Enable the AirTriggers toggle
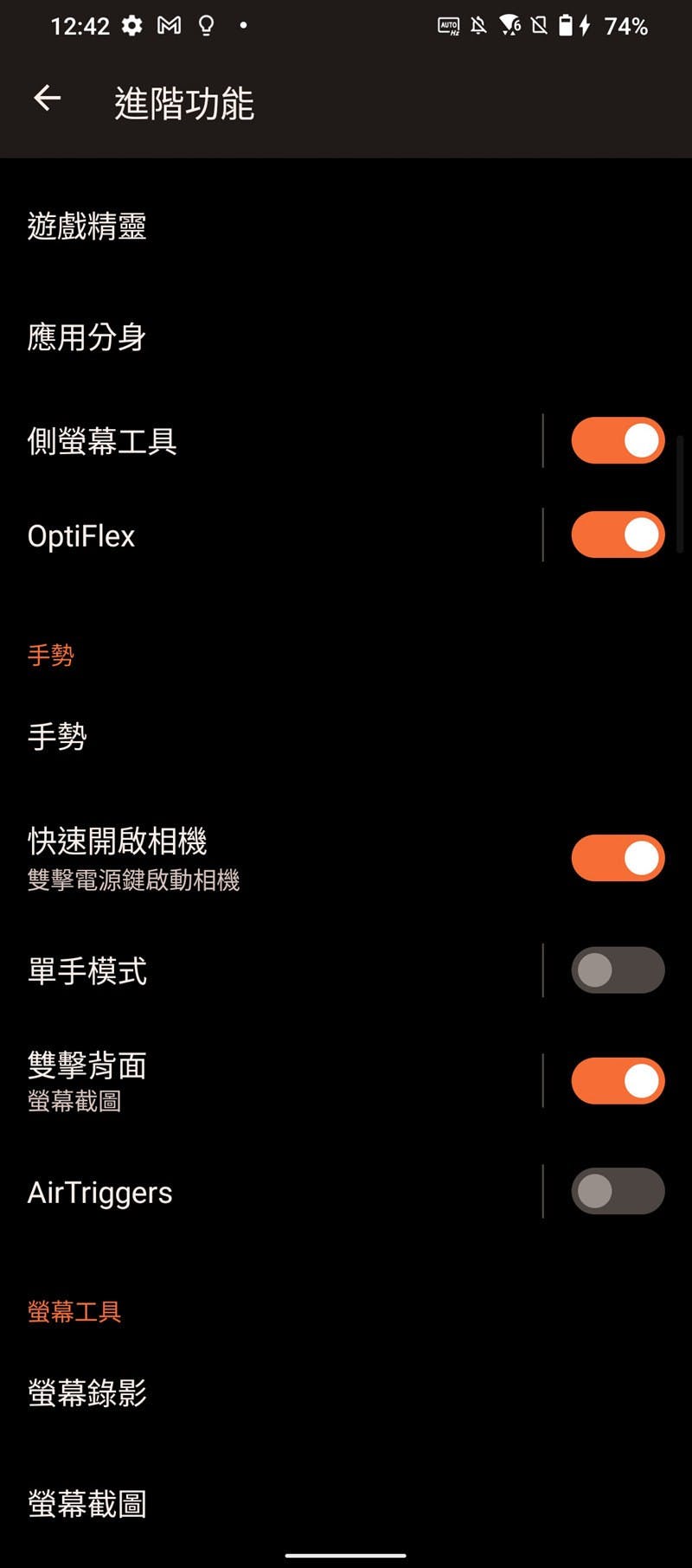 point(618,1192)
